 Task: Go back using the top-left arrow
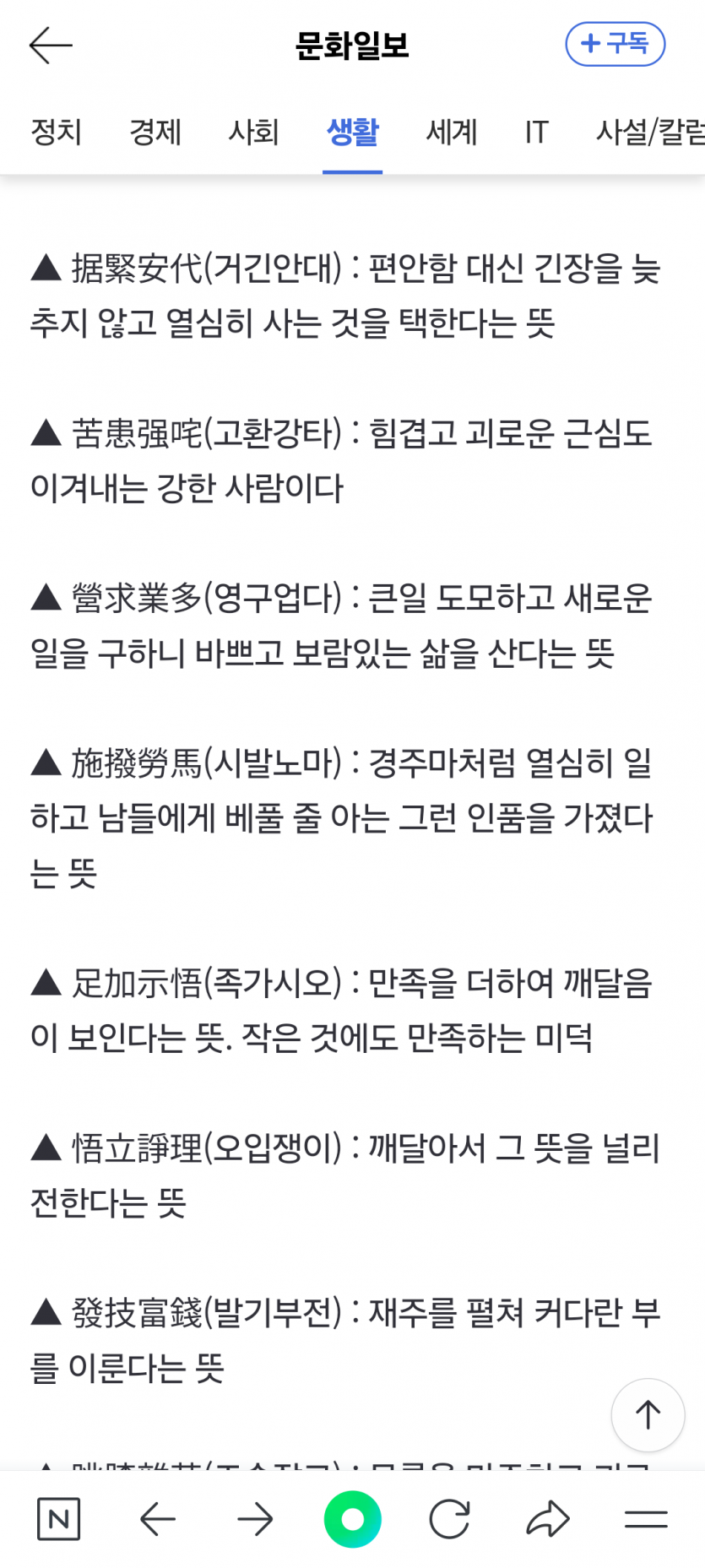(51, 46)
